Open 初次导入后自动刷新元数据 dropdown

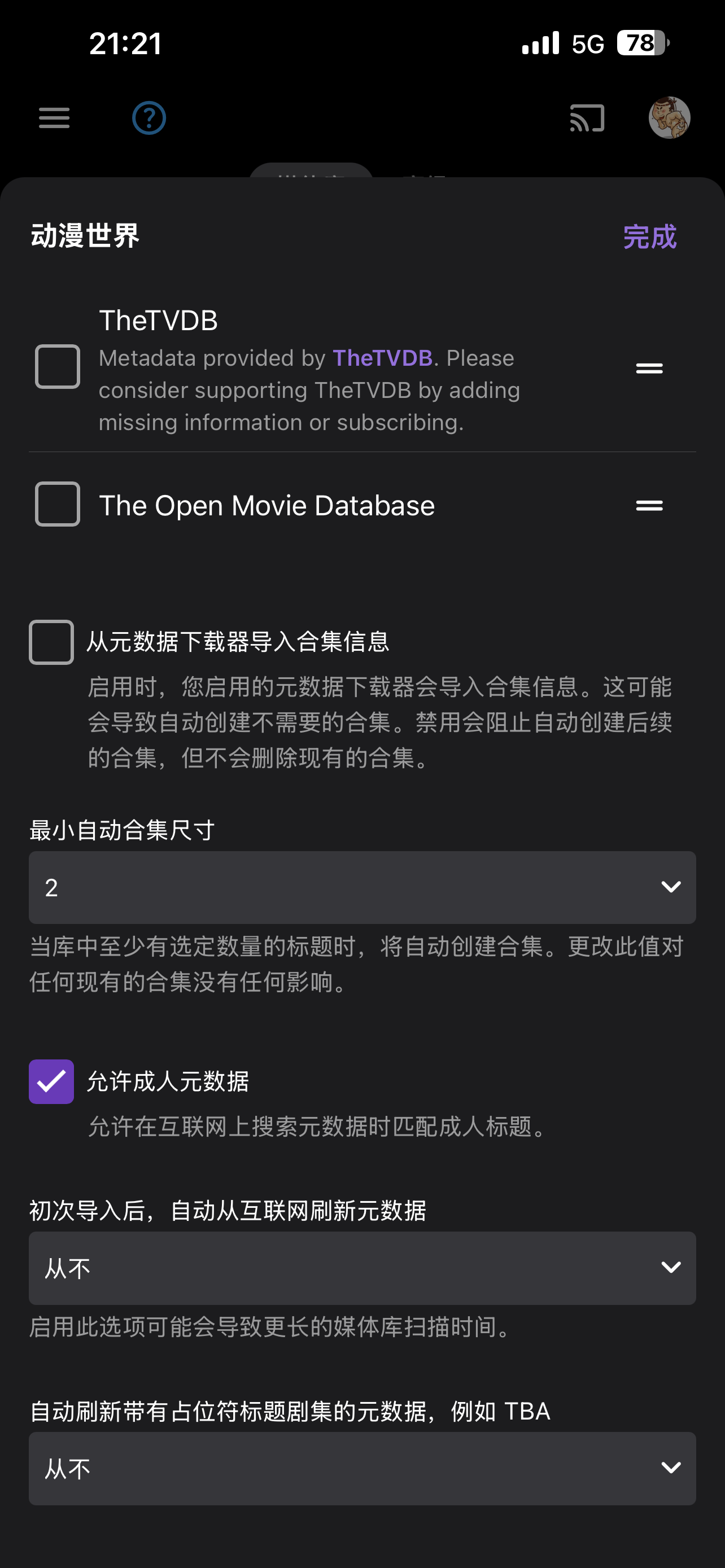point(362,1268)
